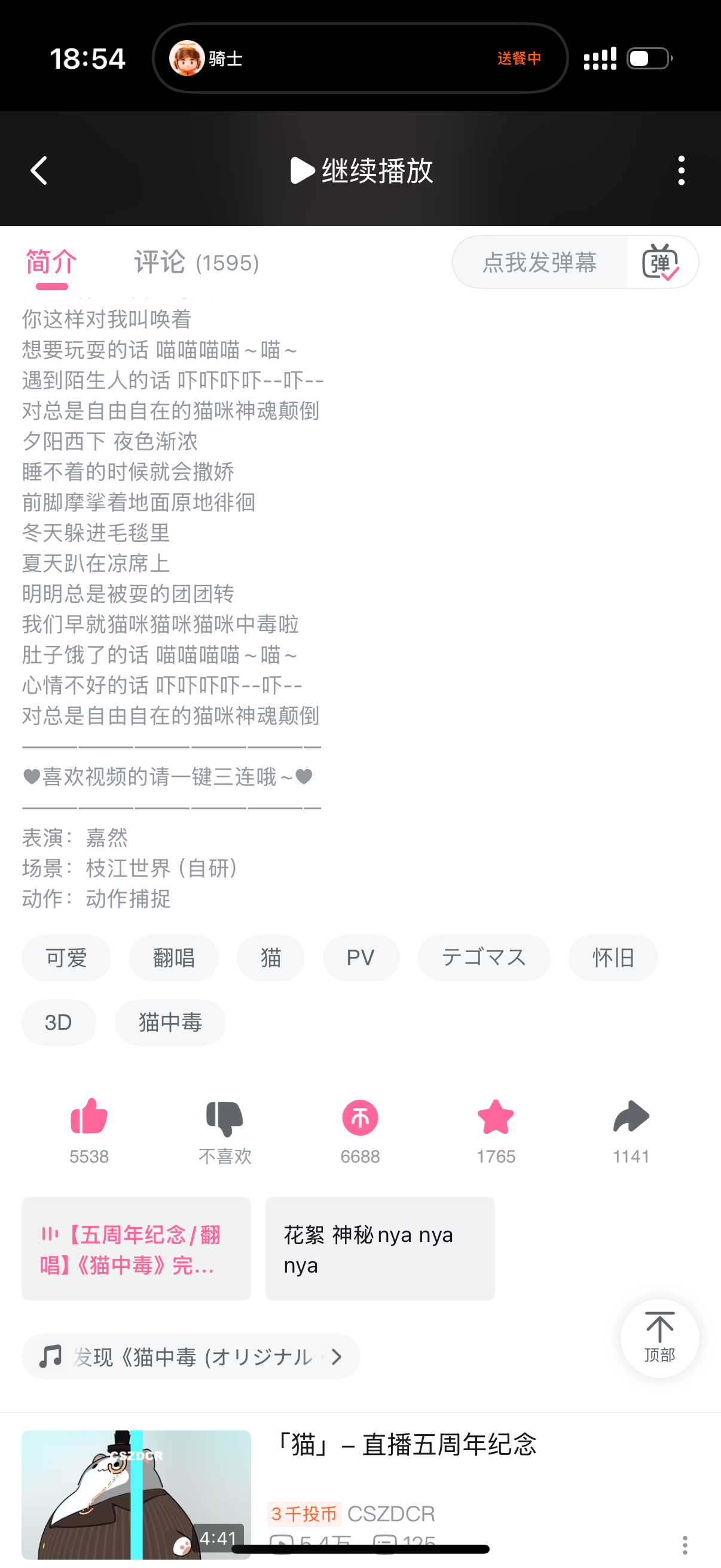Screen dimensions: 721x1568
Task: Jump to top with 顶部 button
Action: [659, 1338]
